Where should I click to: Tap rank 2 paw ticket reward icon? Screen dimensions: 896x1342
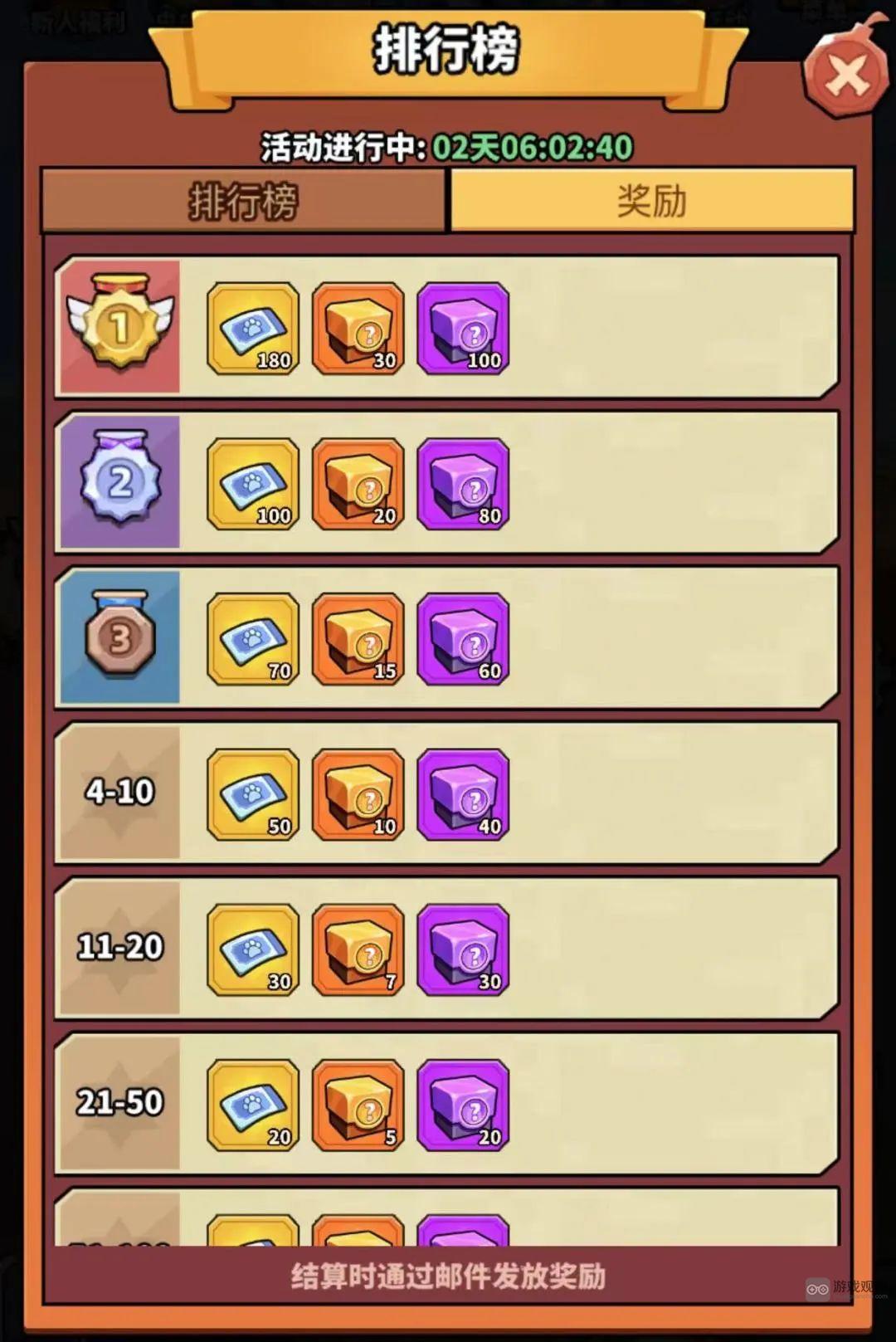(x=253, y=484)
